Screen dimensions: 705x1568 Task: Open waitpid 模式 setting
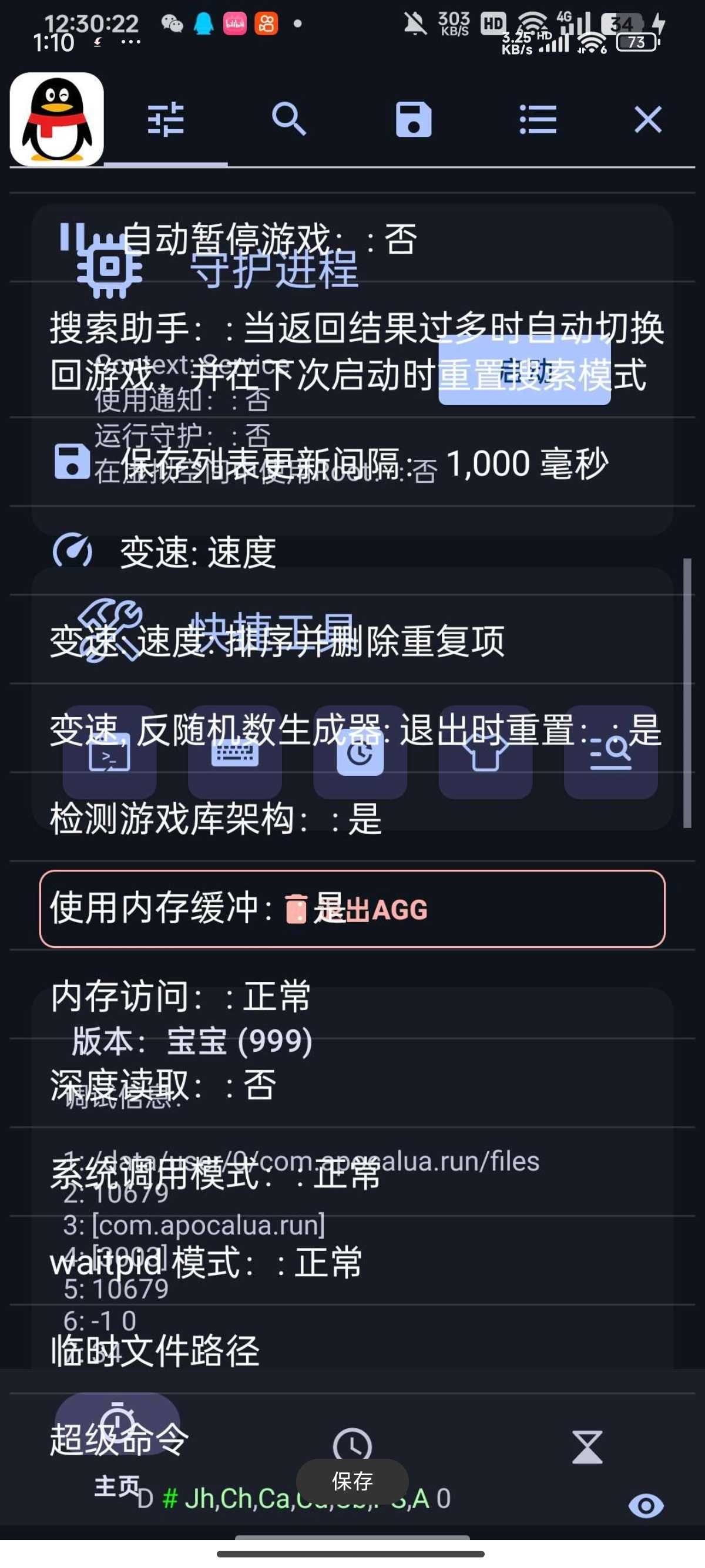point(207,1262)
